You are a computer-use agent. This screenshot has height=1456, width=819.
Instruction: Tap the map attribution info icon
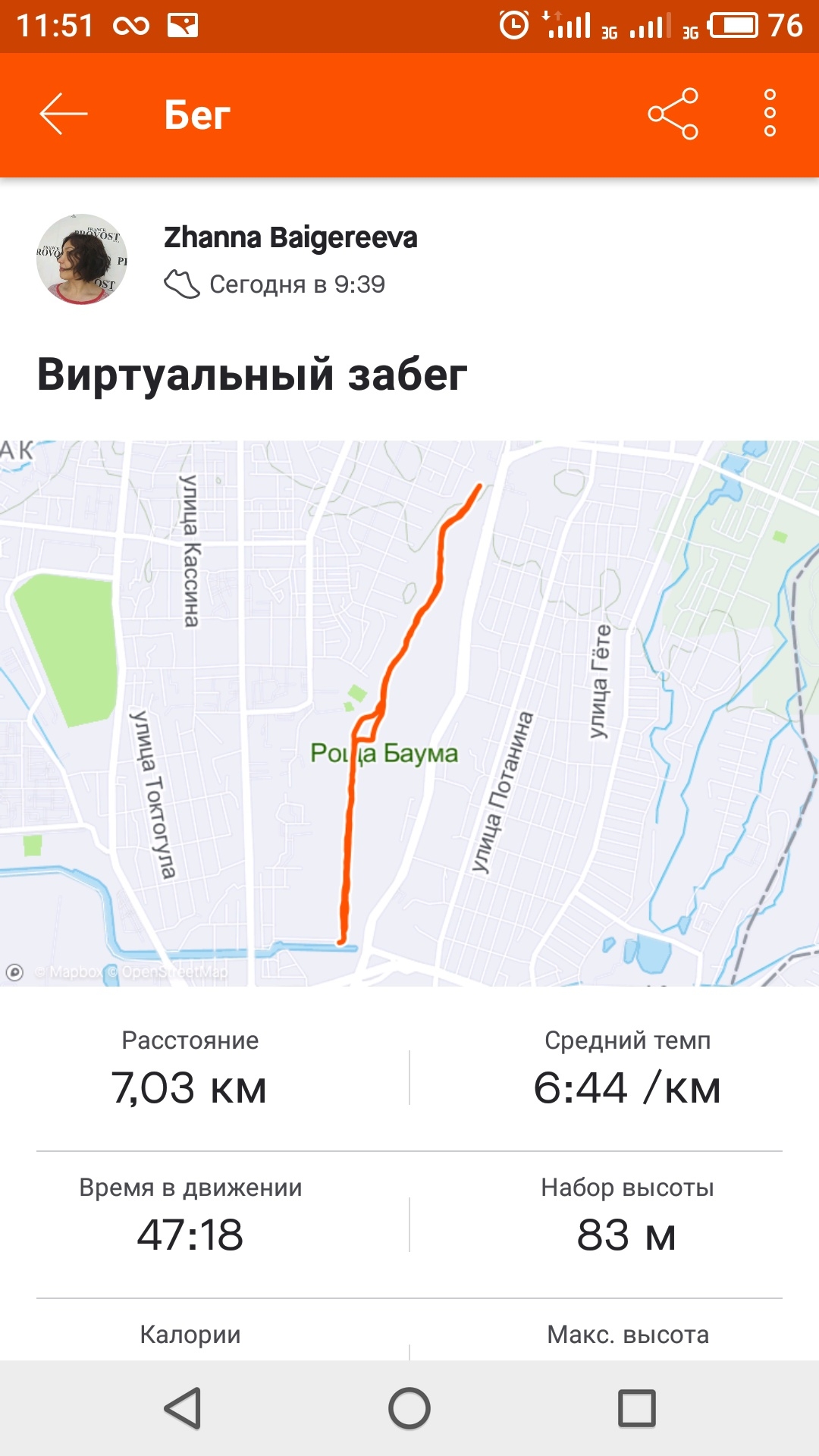[15, 971]
